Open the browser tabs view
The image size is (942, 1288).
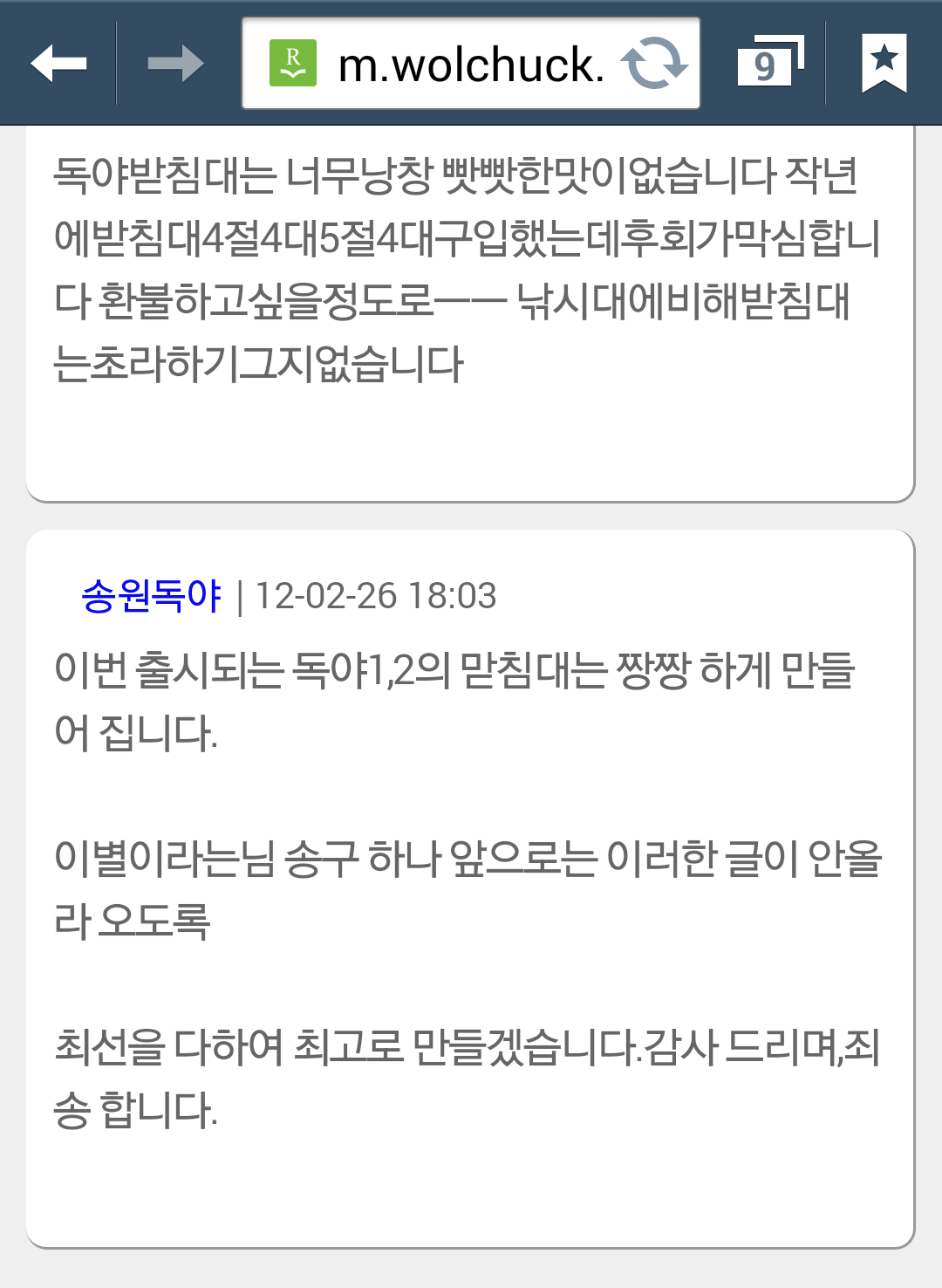pos(768,63)
